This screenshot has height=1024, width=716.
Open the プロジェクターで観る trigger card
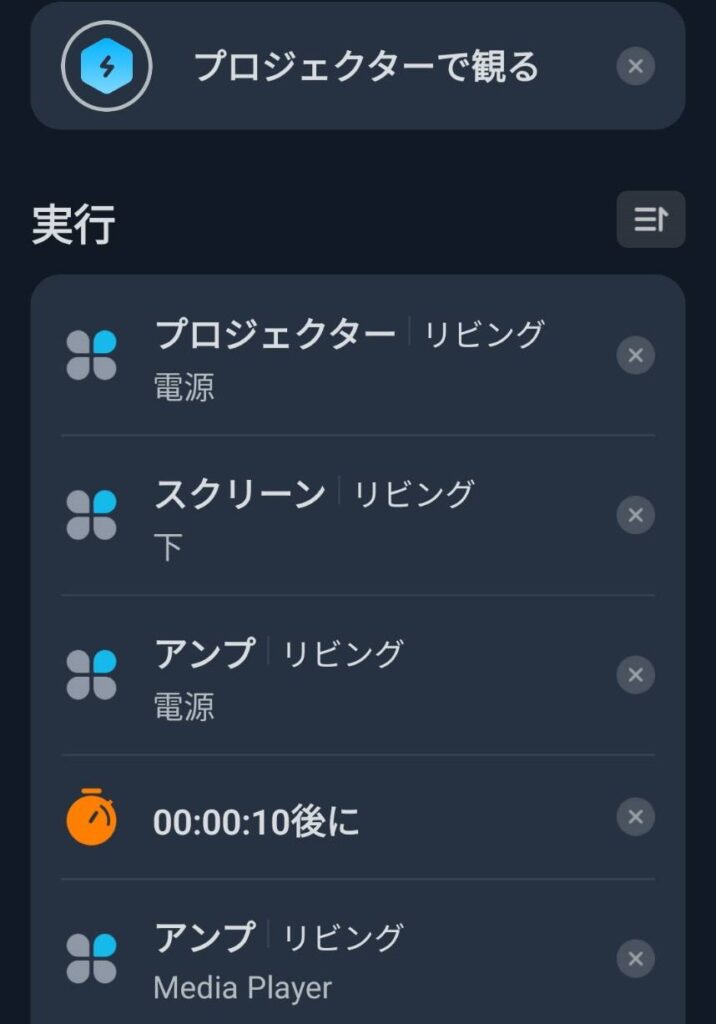tap(360, 67)
